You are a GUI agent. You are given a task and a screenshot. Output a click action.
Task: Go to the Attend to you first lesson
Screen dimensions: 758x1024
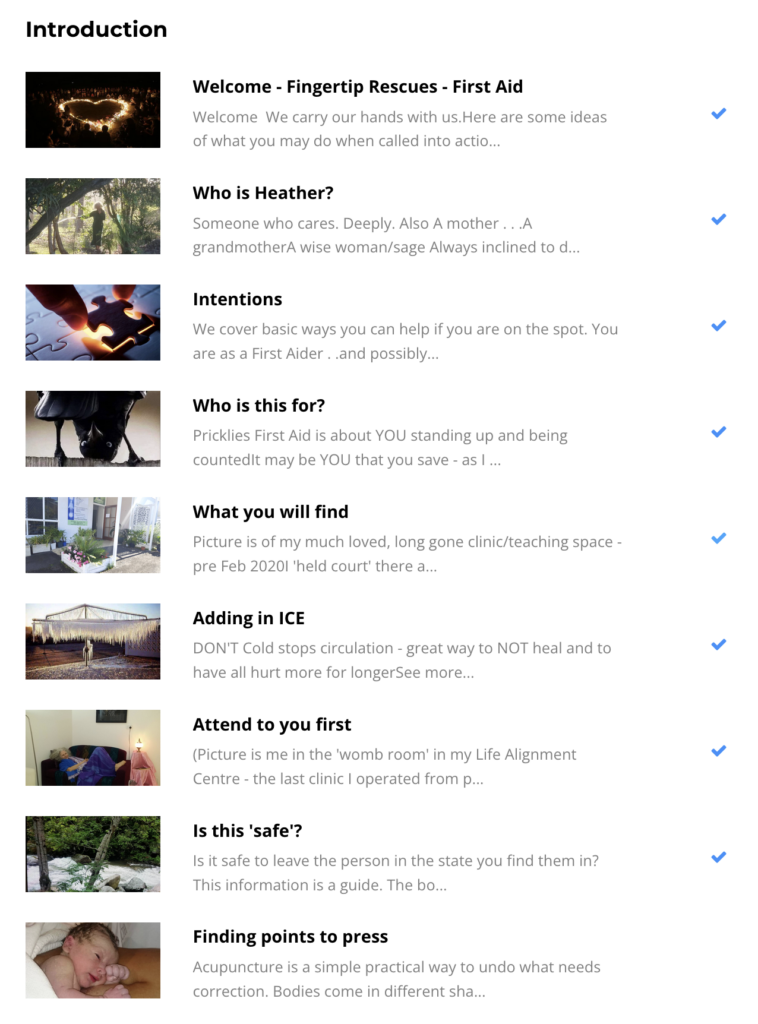(x=271, y=724)
